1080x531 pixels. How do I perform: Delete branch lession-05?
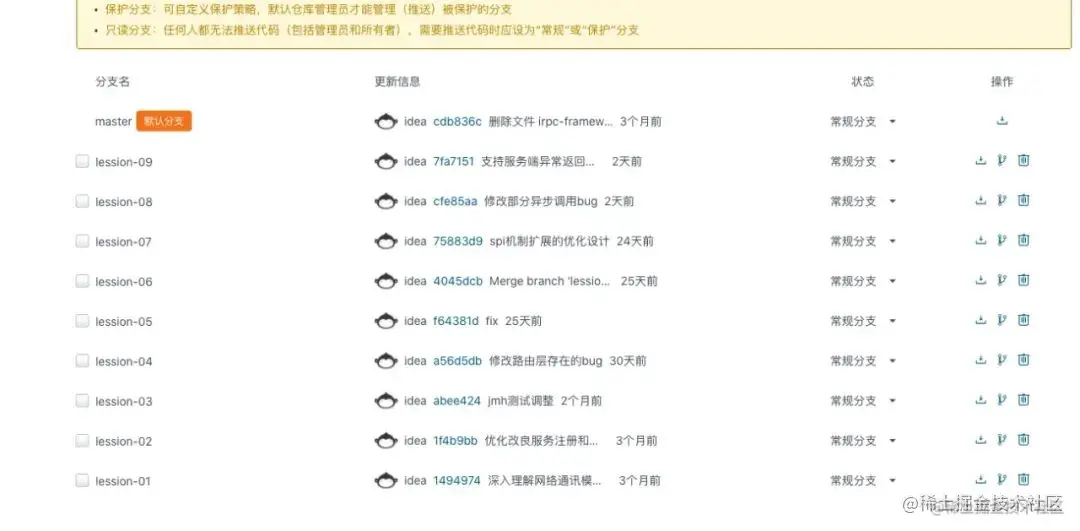click(x=1023, y=321)
